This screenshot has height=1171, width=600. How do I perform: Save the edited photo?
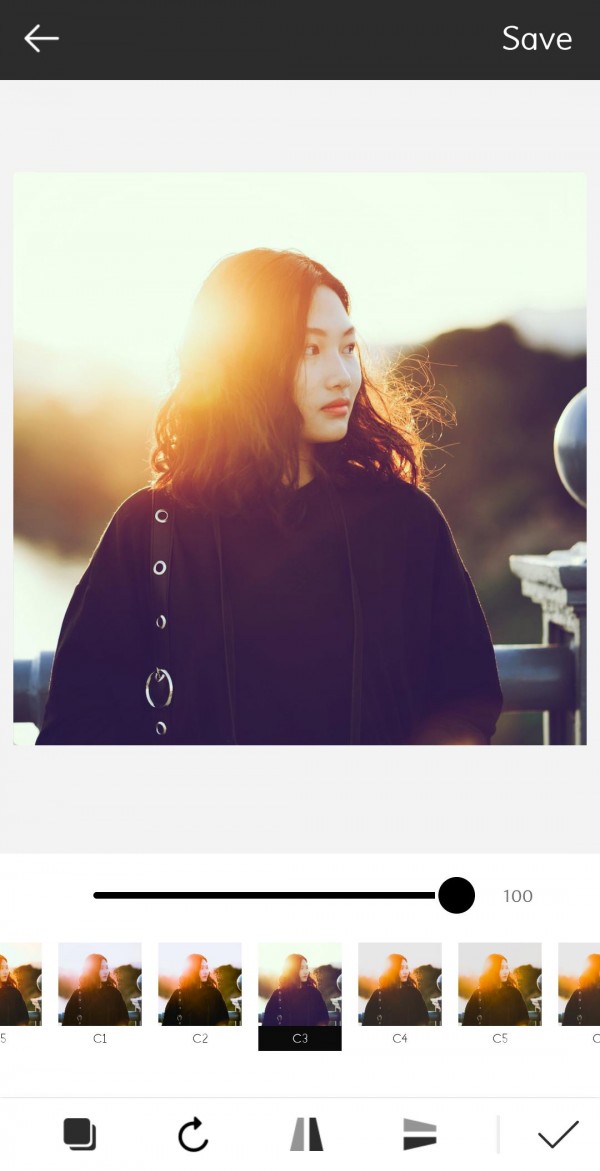point(536,39)
